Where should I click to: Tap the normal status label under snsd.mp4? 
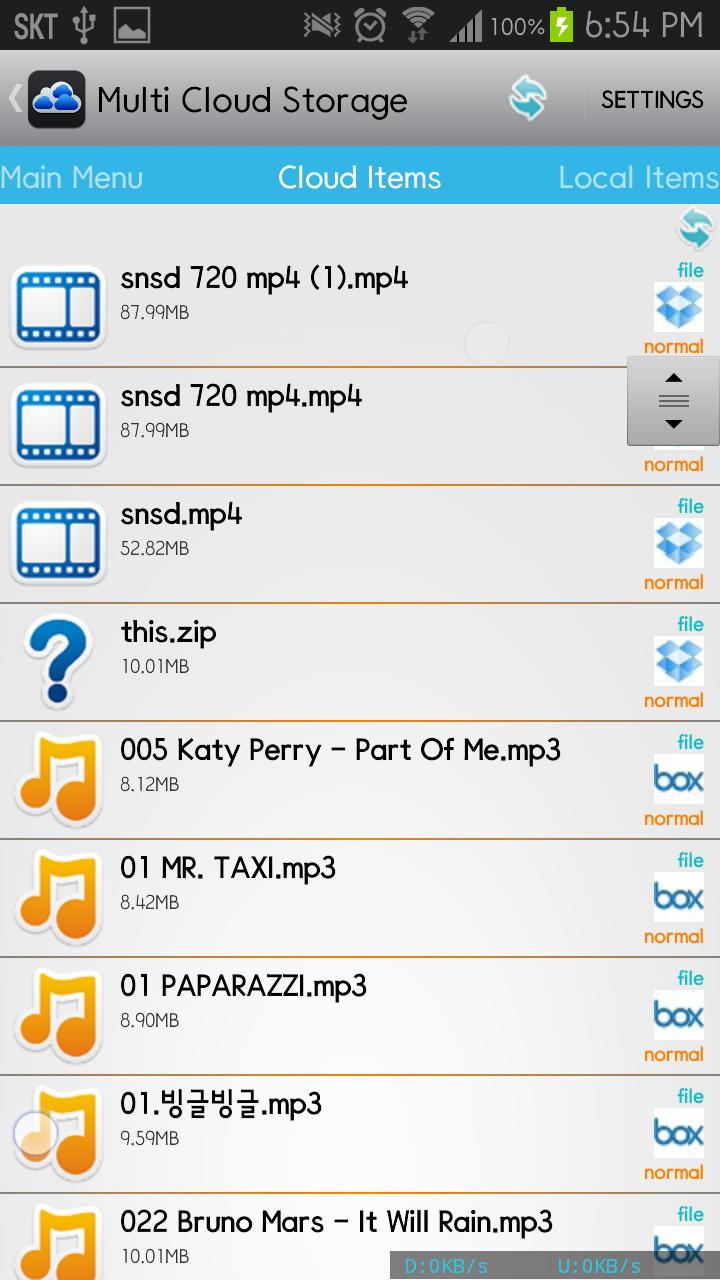[674, 582]
